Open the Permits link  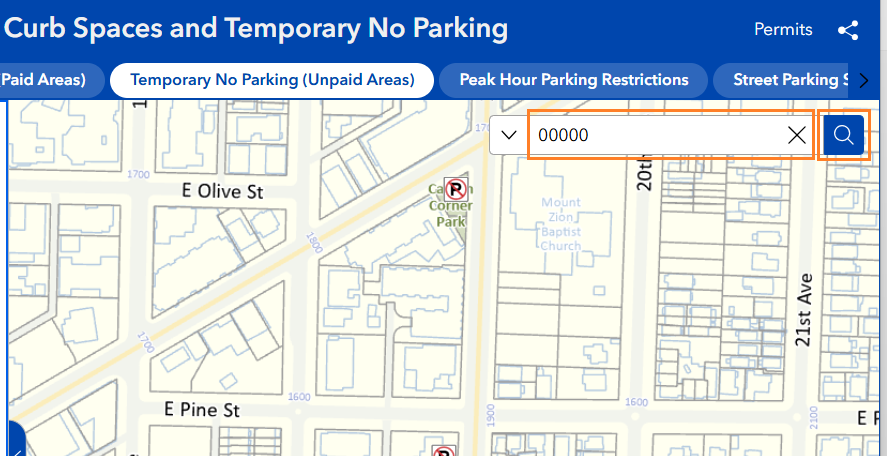(783, 29)
